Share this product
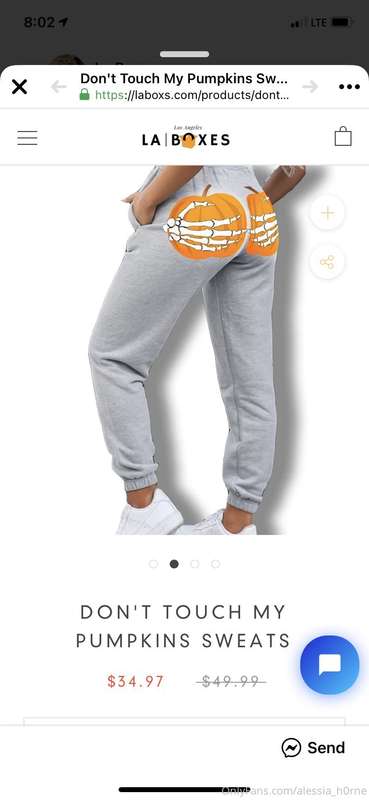Image resolution: width=369 pixels, height=800 pixels. tap(327, 262)
